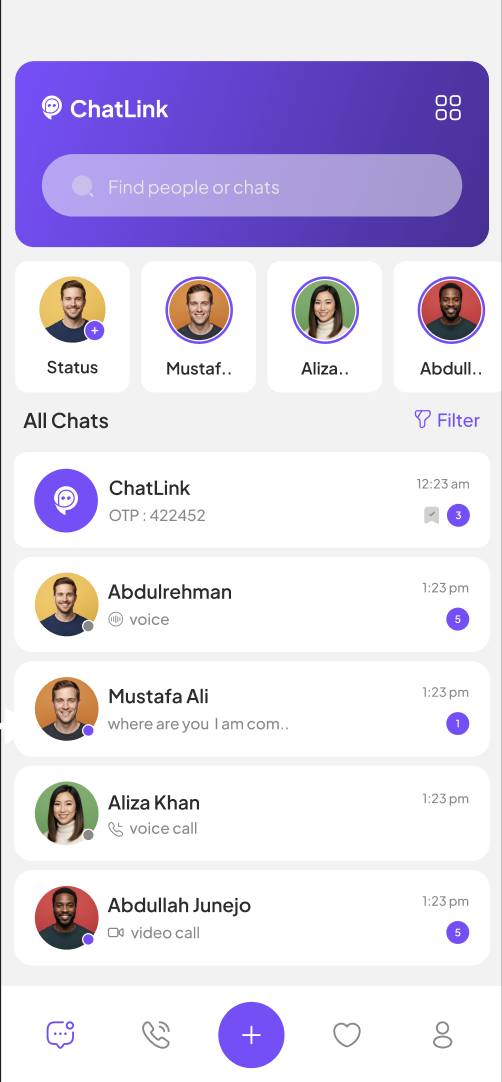View Mustaf.. status story

pos(199,326)
